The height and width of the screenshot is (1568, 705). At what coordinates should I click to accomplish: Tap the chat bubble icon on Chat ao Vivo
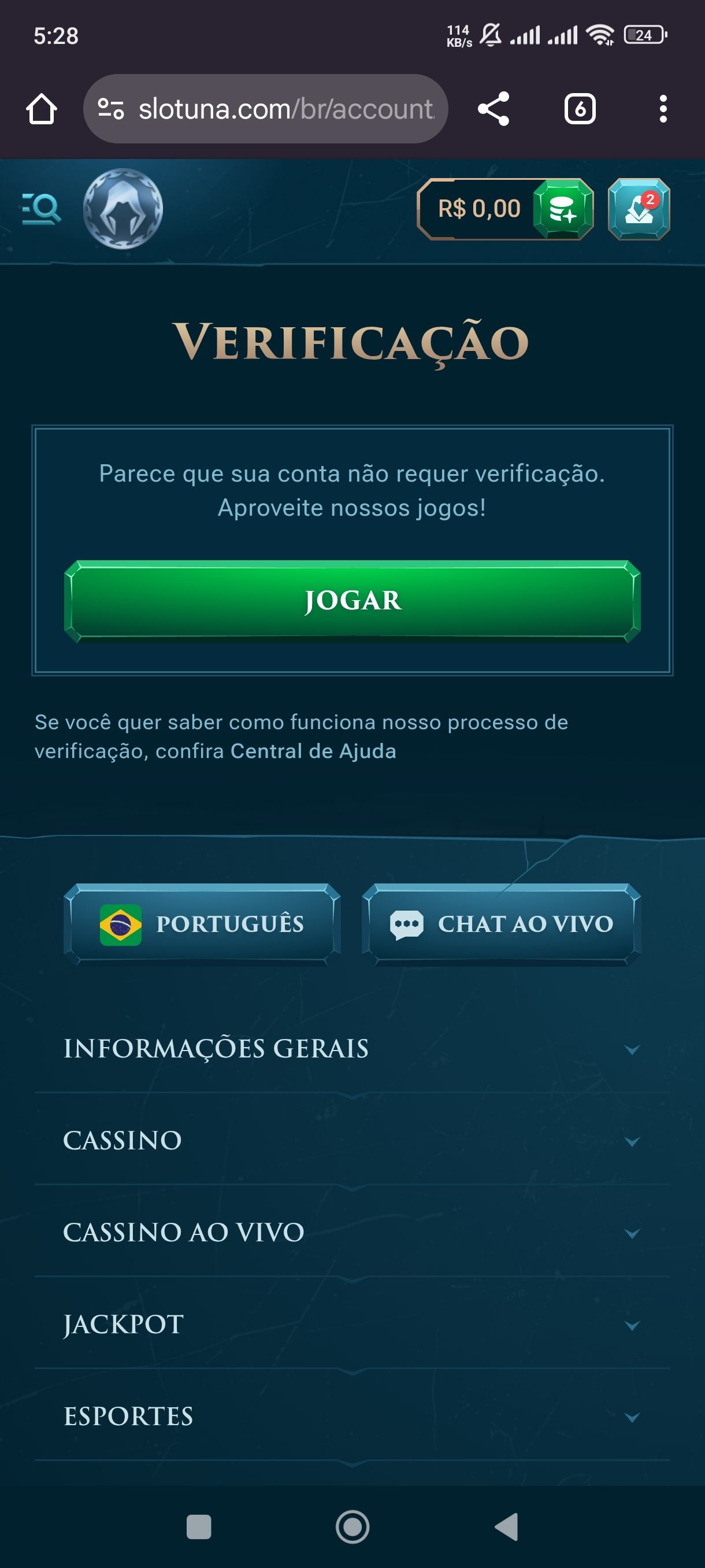click(409, 924)
